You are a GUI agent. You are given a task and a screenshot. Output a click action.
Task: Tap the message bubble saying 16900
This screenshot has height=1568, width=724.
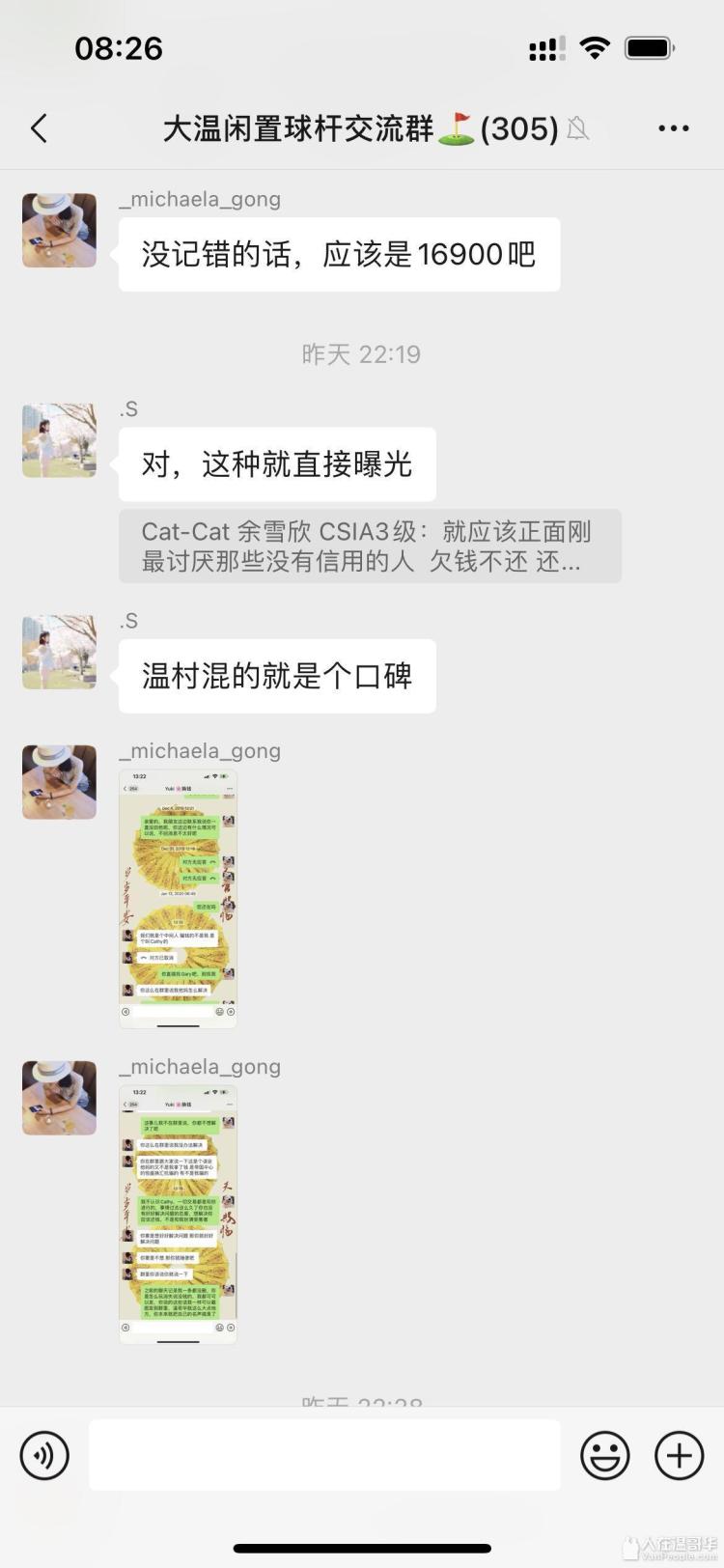(340, 254)
